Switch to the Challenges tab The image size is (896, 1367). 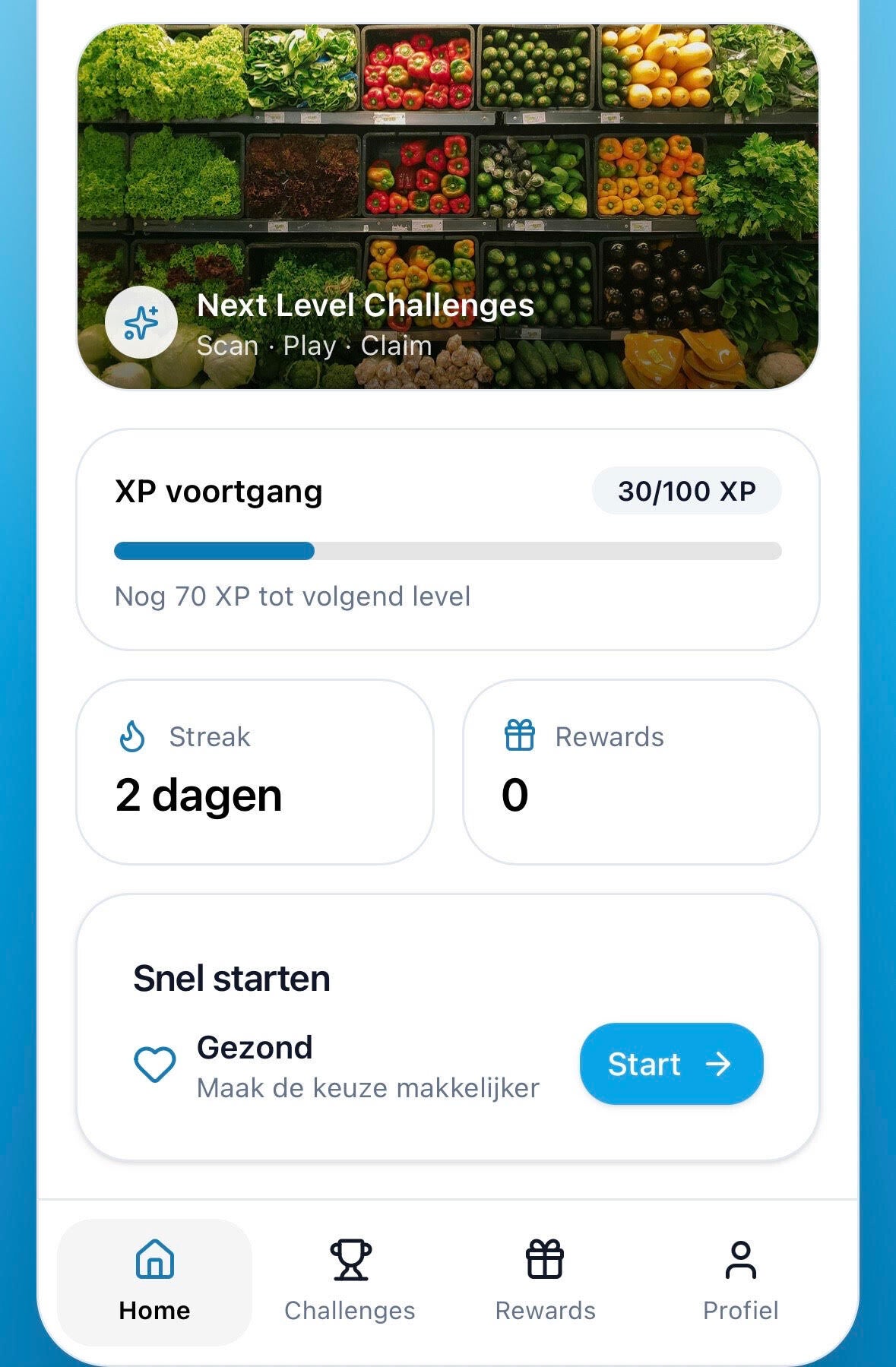(x=350, y=1281)
